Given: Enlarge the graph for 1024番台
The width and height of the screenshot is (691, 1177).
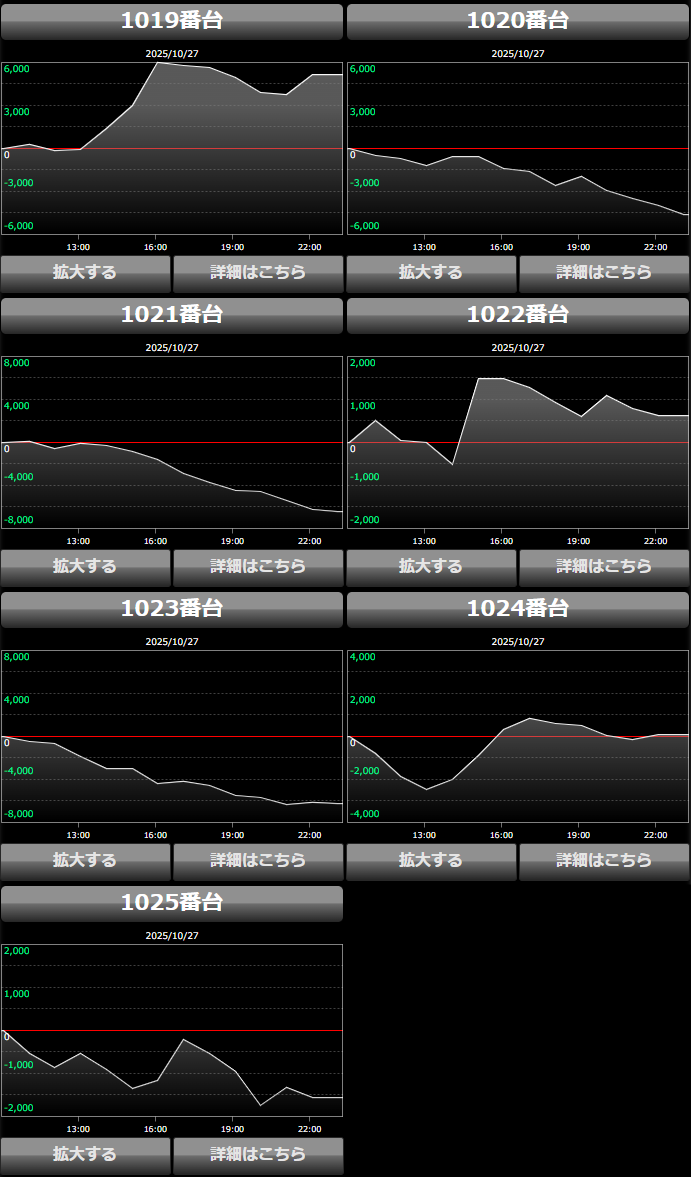Looking at the screenshot, I should (x=431, y=860).
